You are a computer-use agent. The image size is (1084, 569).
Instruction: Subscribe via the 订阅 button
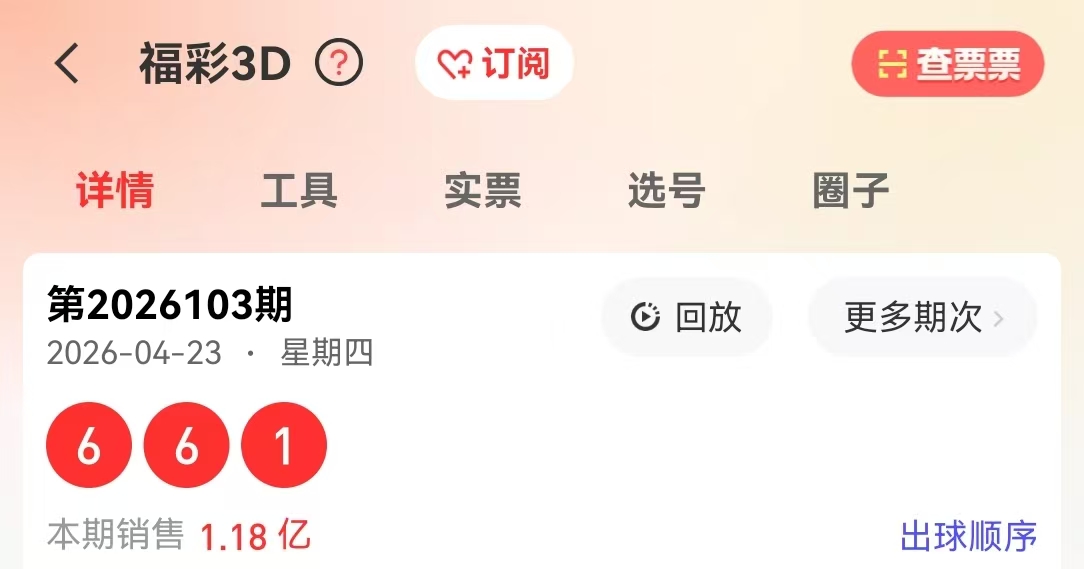494,64
